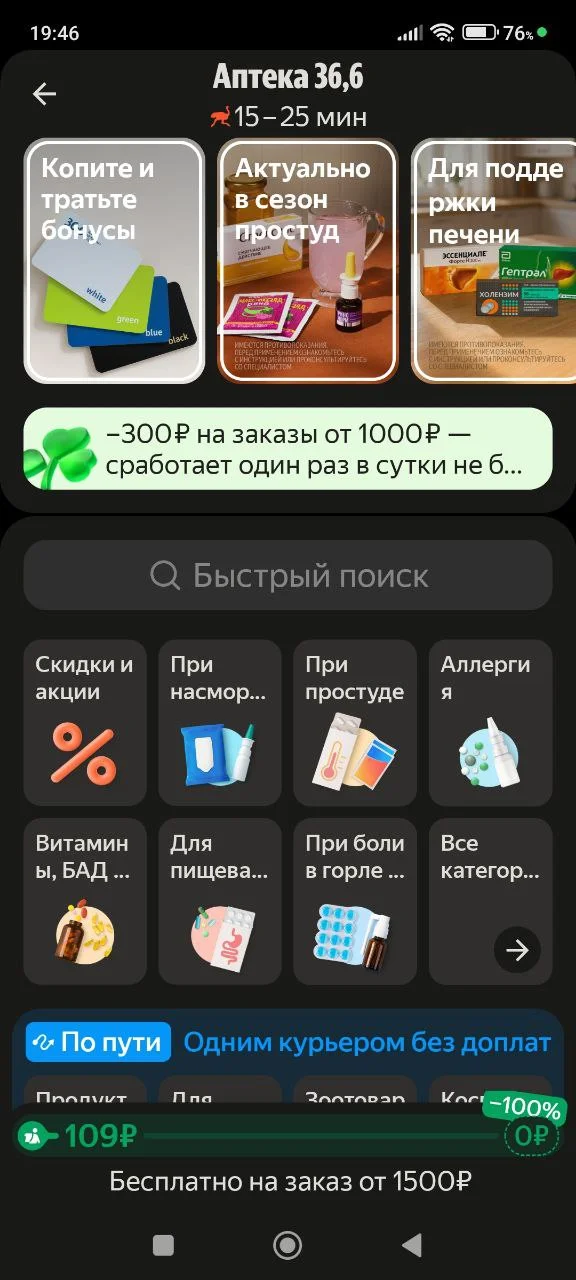Open the 'При насморке' category tile
Screen dimensions: 576x1280
[x=220, y=723]
